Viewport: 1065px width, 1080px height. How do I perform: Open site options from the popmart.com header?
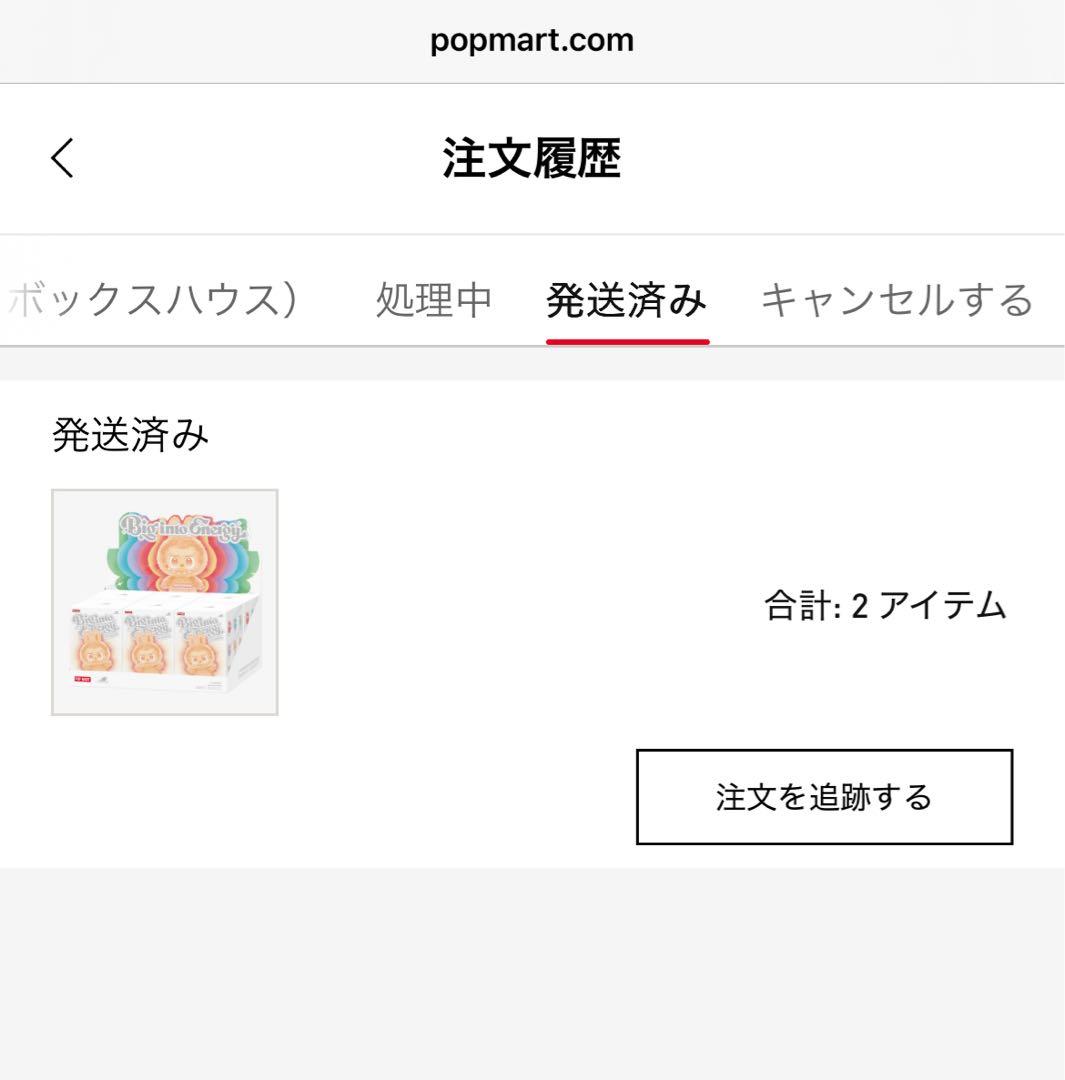(x=532, y=40)
